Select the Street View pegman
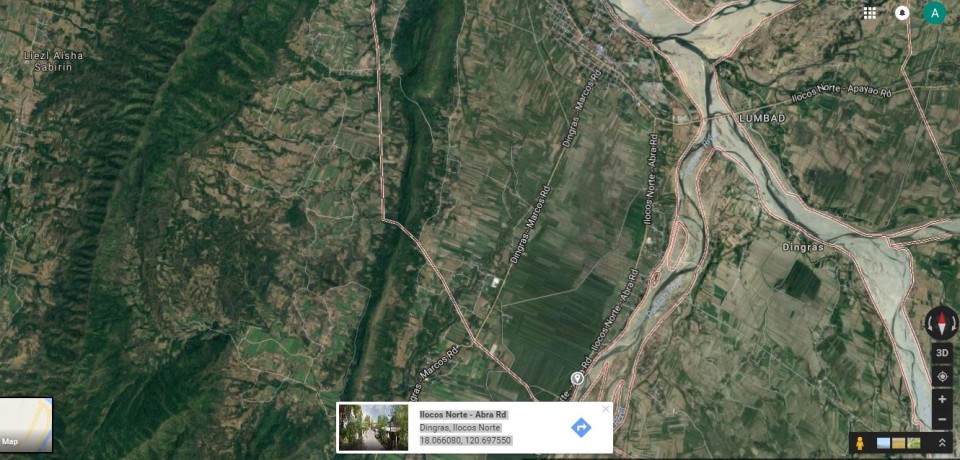960x460 pixels. tap(858, 442)
